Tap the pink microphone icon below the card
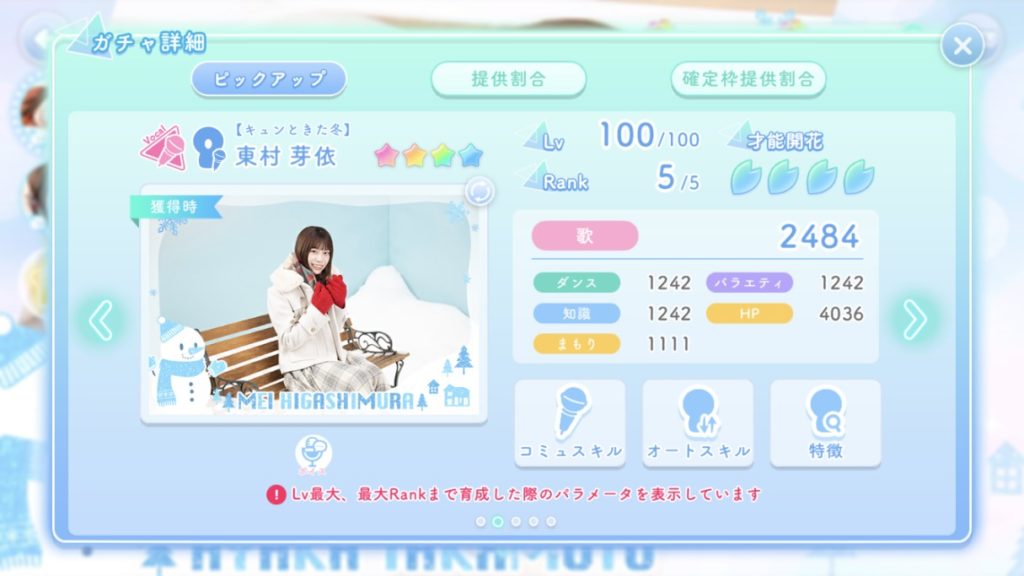 coord(314,454)
